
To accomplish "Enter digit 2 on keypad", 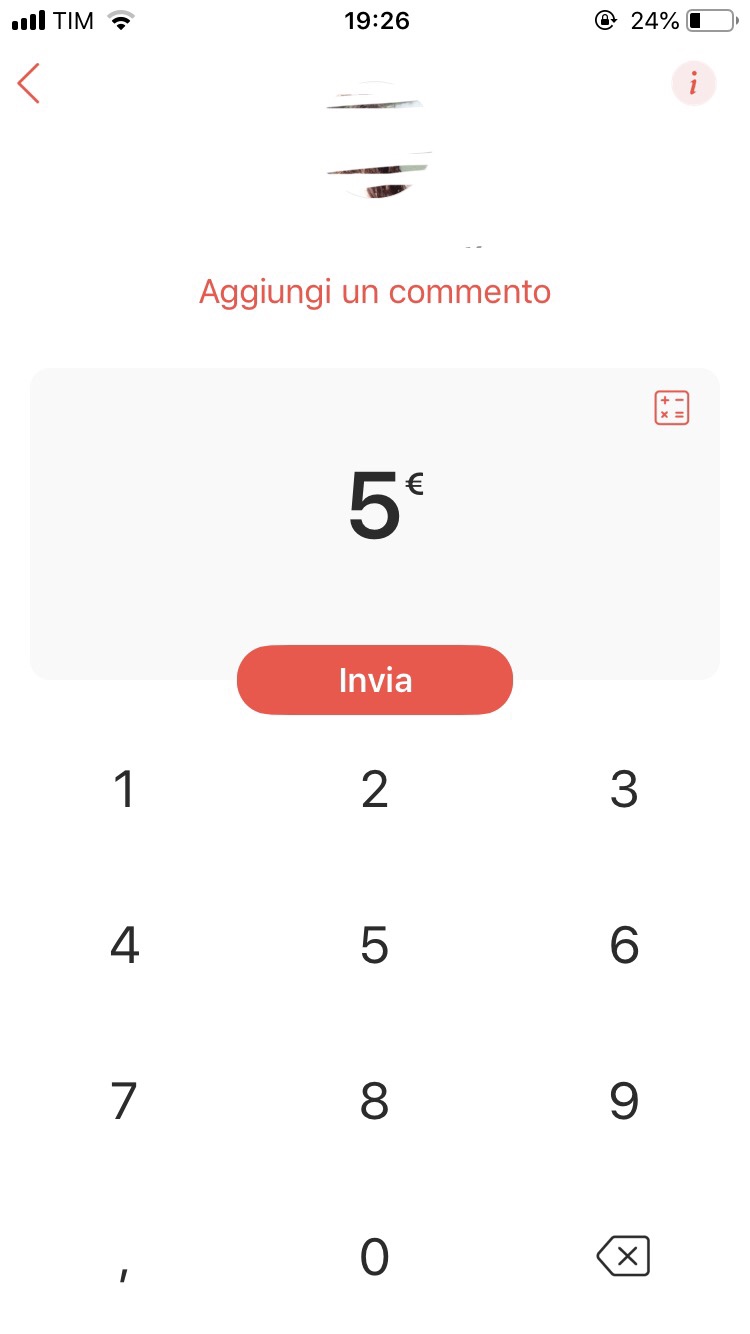I will pos(375,789).
